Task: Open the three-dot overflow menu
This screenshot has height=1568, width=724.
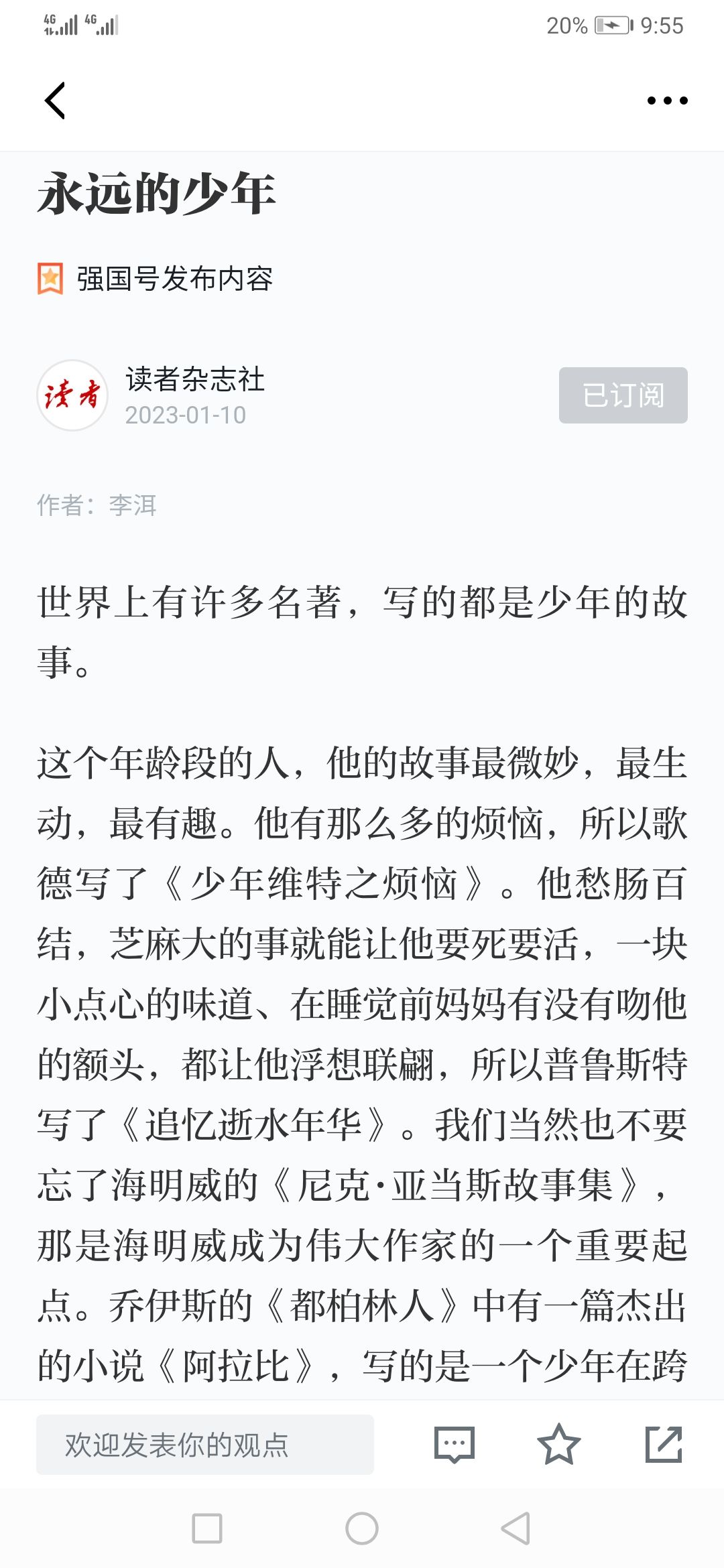Action: (667, 101)
